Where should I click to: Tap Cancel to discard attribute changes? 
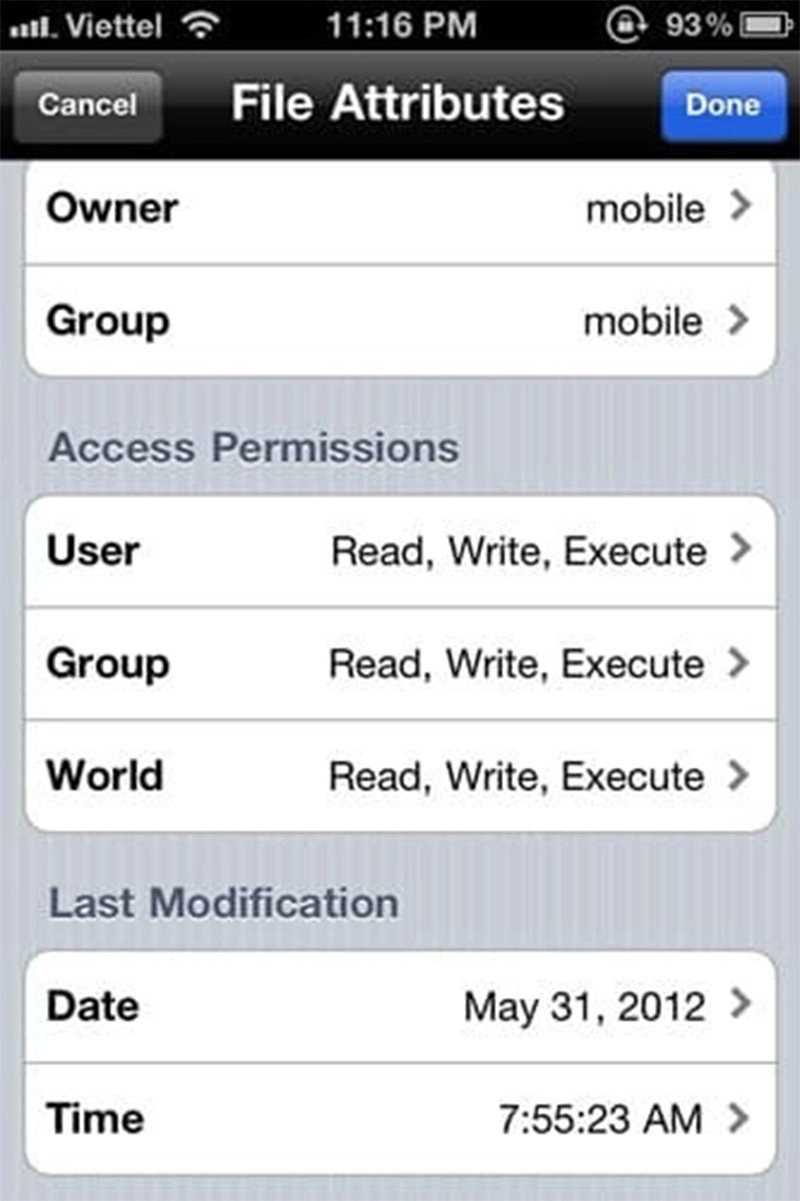click(87, 104)
